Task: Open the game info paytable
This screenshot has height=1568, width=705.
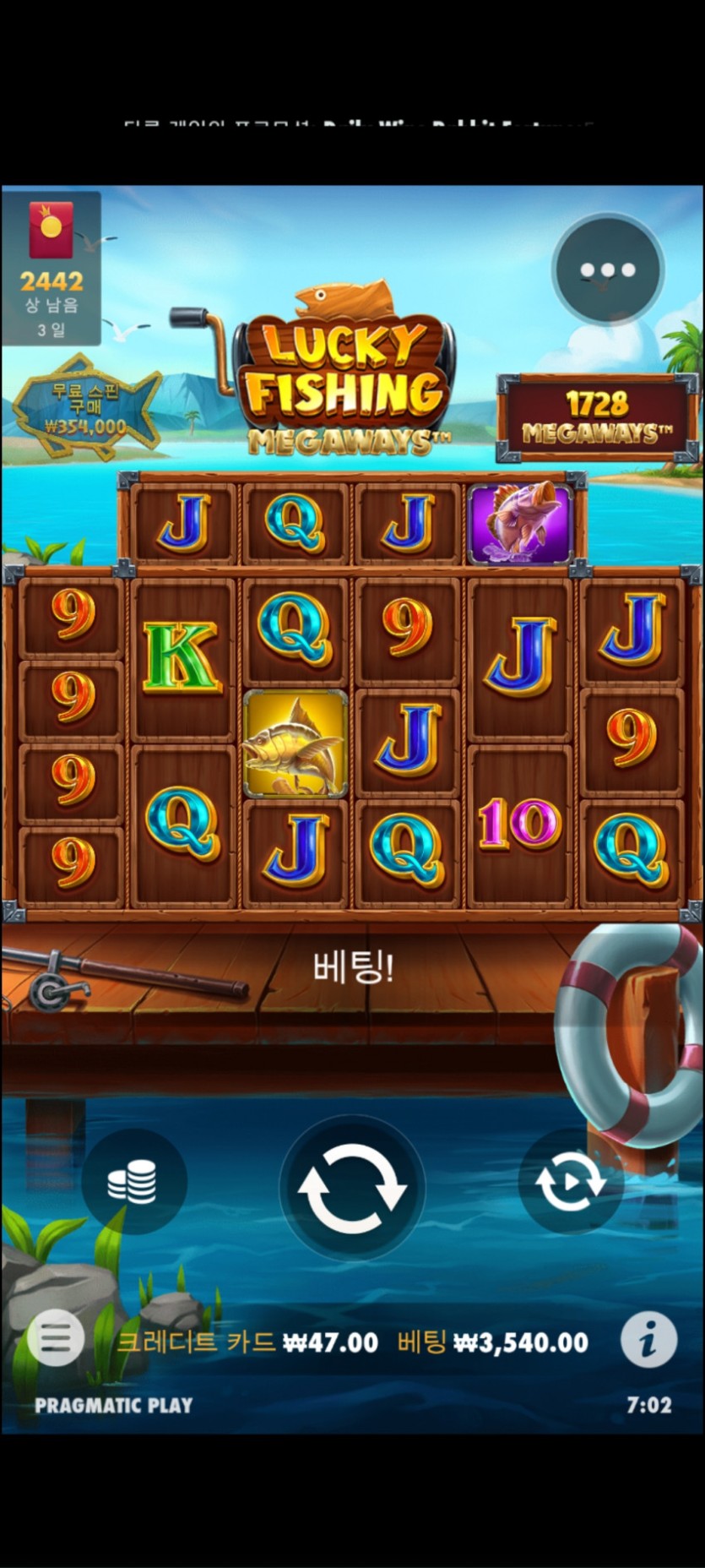Action: coord(648,1339)
